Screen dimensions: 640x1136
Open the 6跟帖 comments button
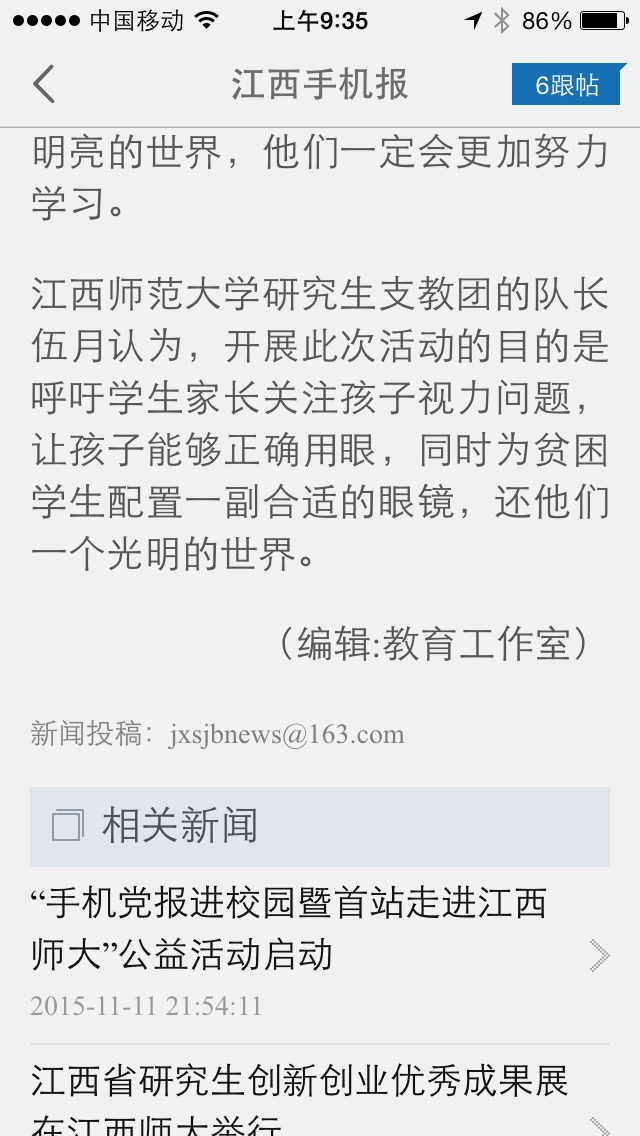pos(567,85)
